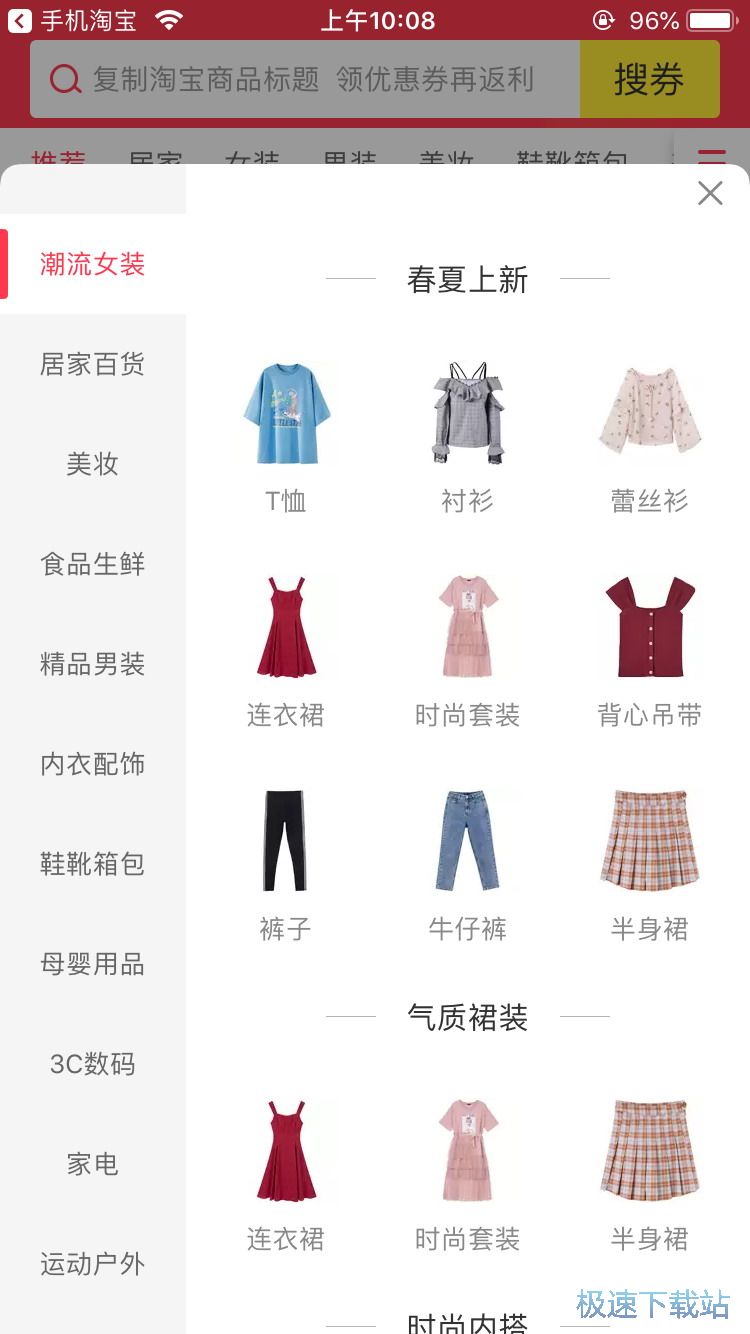This screenshot has height=1334, width=750.
Task: Switch to the 3C数码 category
Action: click(92, 1064)
